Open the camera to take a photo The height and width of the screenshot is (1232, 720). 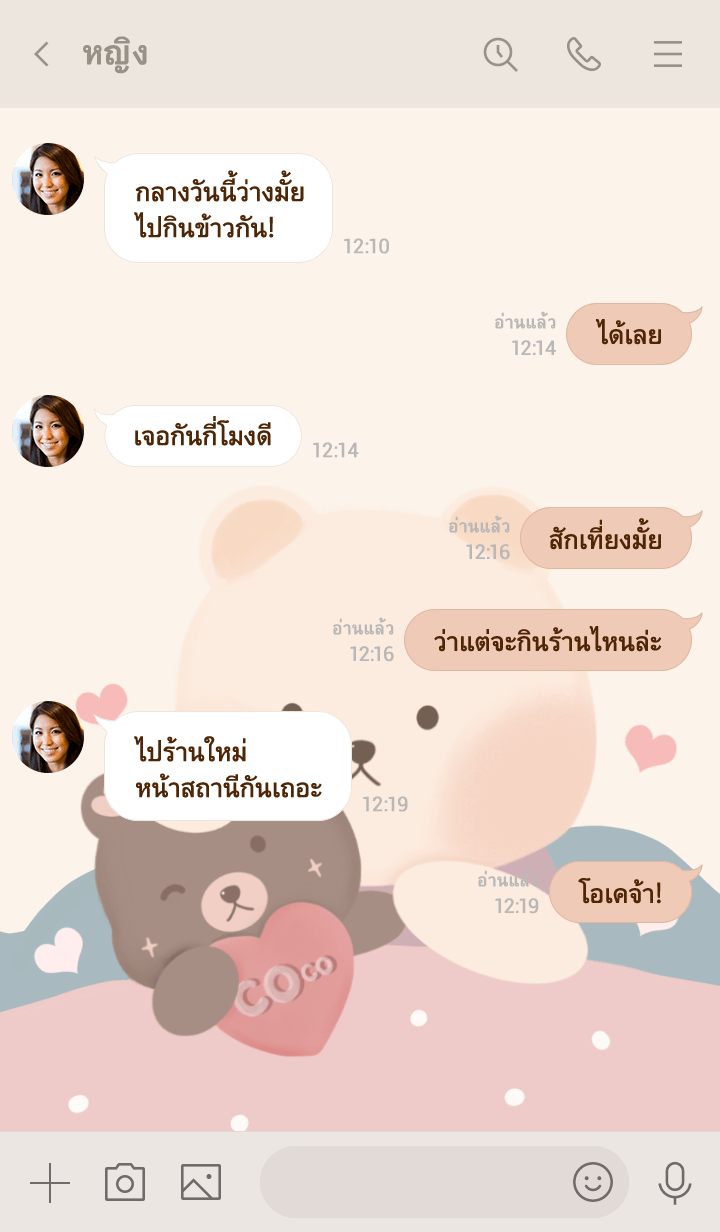[125, 1183]
